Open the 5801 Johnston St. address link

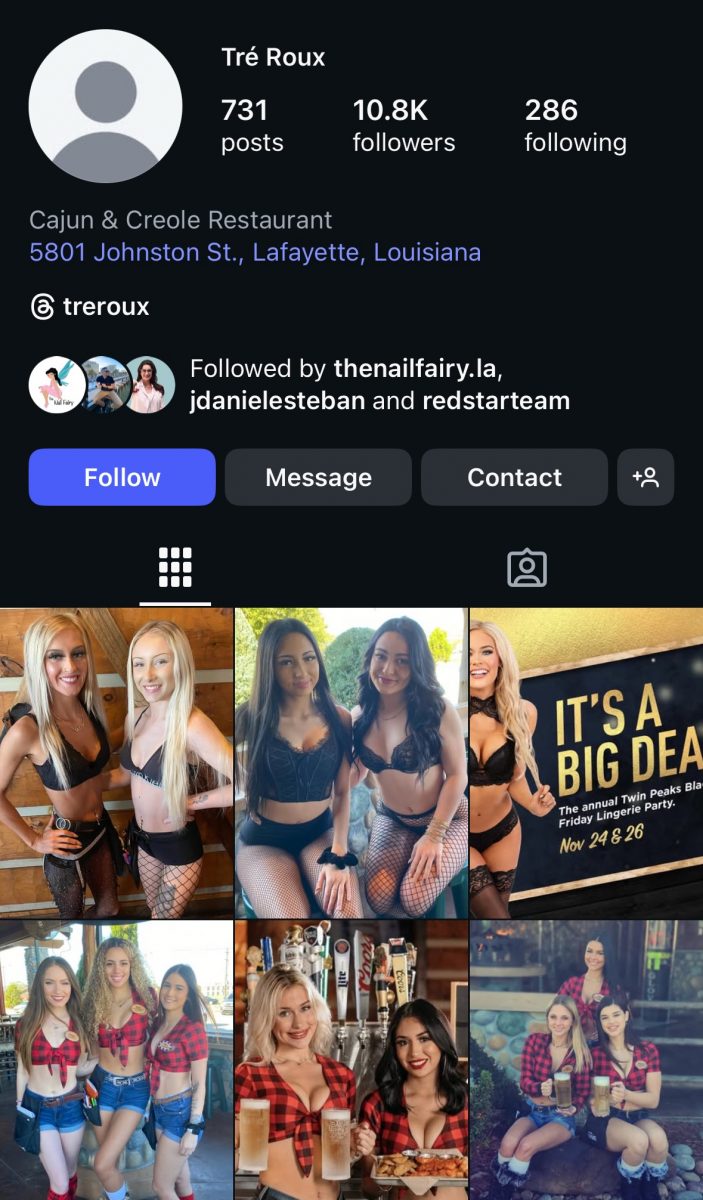tap(255, 252)
